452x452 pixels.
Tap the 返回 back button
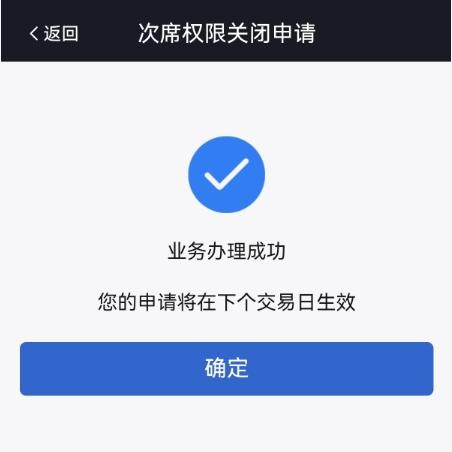coord(54,33)
